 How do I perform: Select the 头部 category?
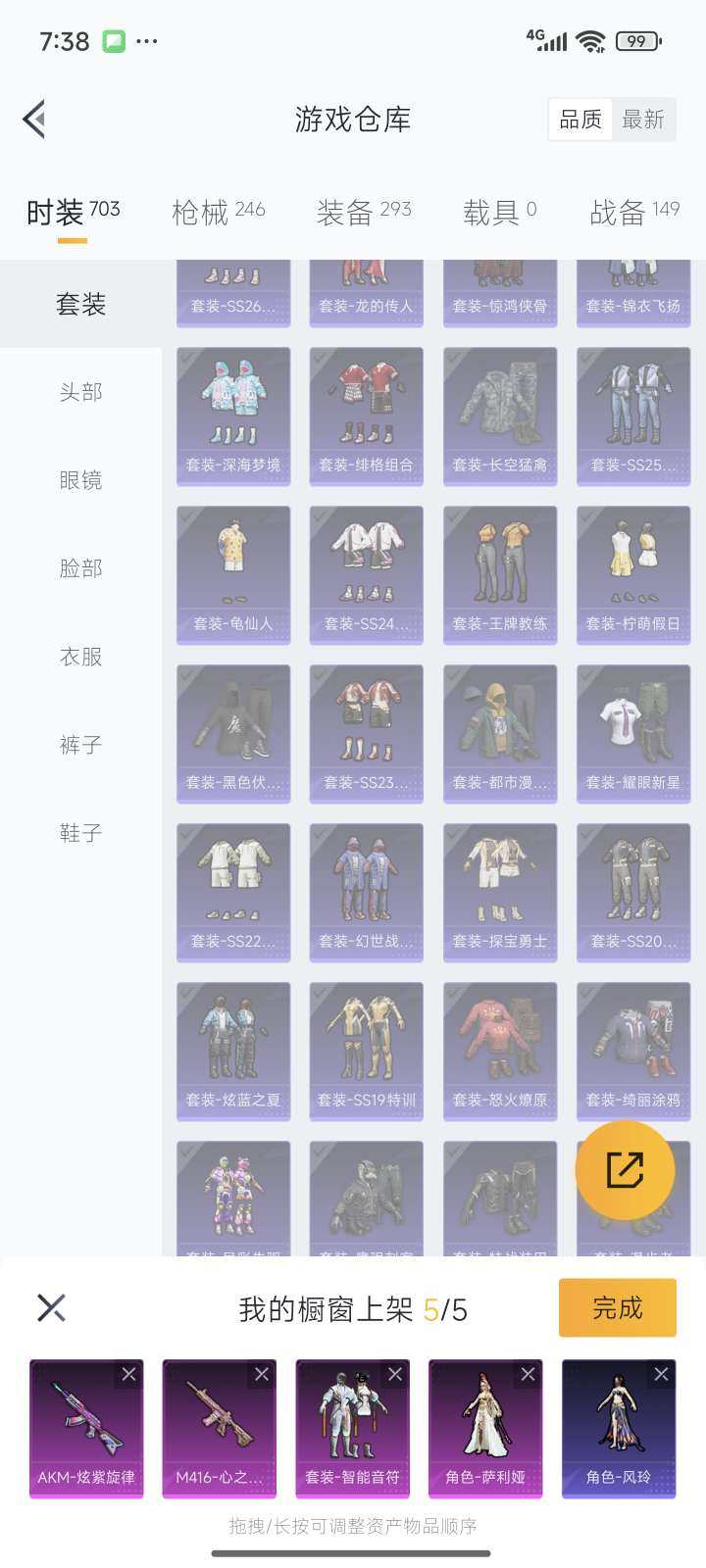80,392
